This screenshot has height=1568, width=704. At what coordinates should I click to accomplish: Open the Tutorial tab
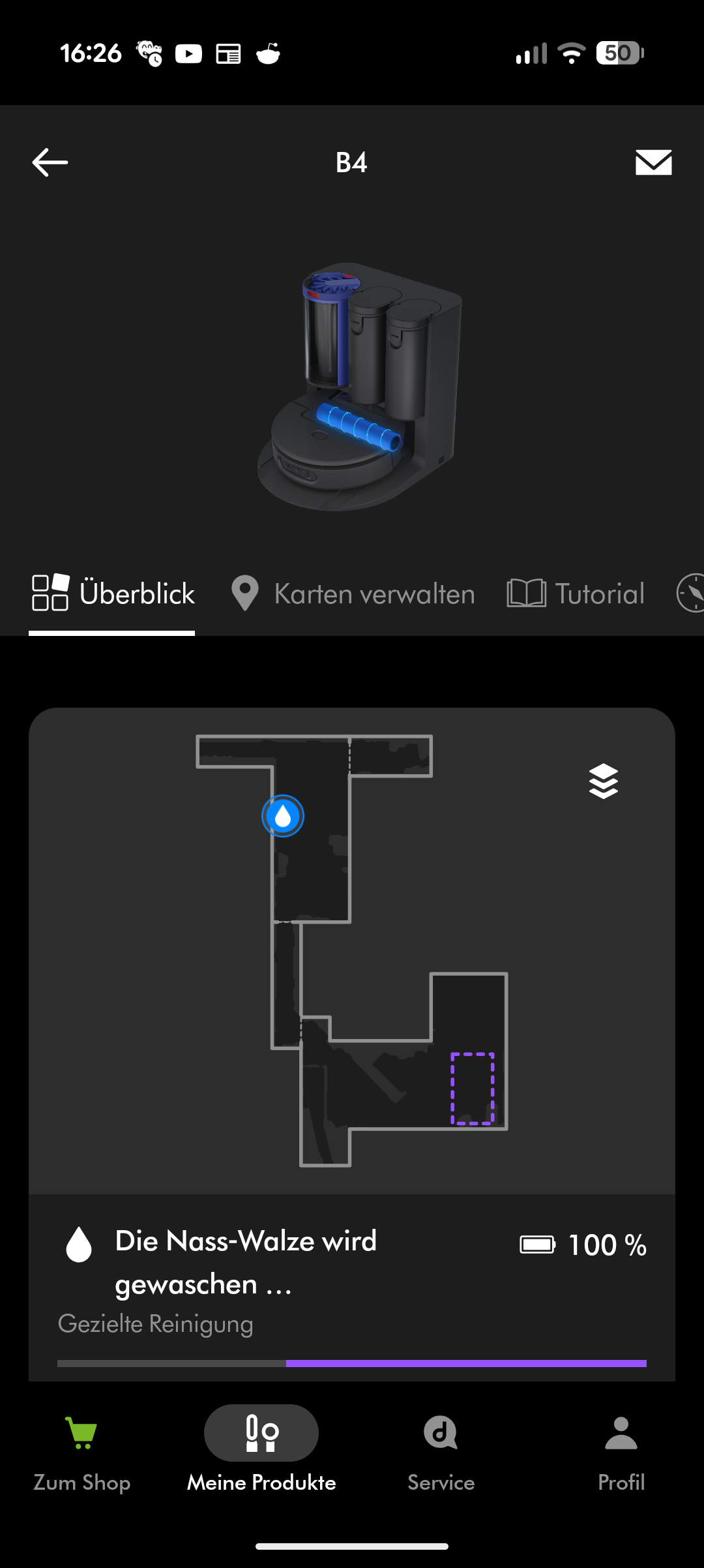[x=576, y=594]
